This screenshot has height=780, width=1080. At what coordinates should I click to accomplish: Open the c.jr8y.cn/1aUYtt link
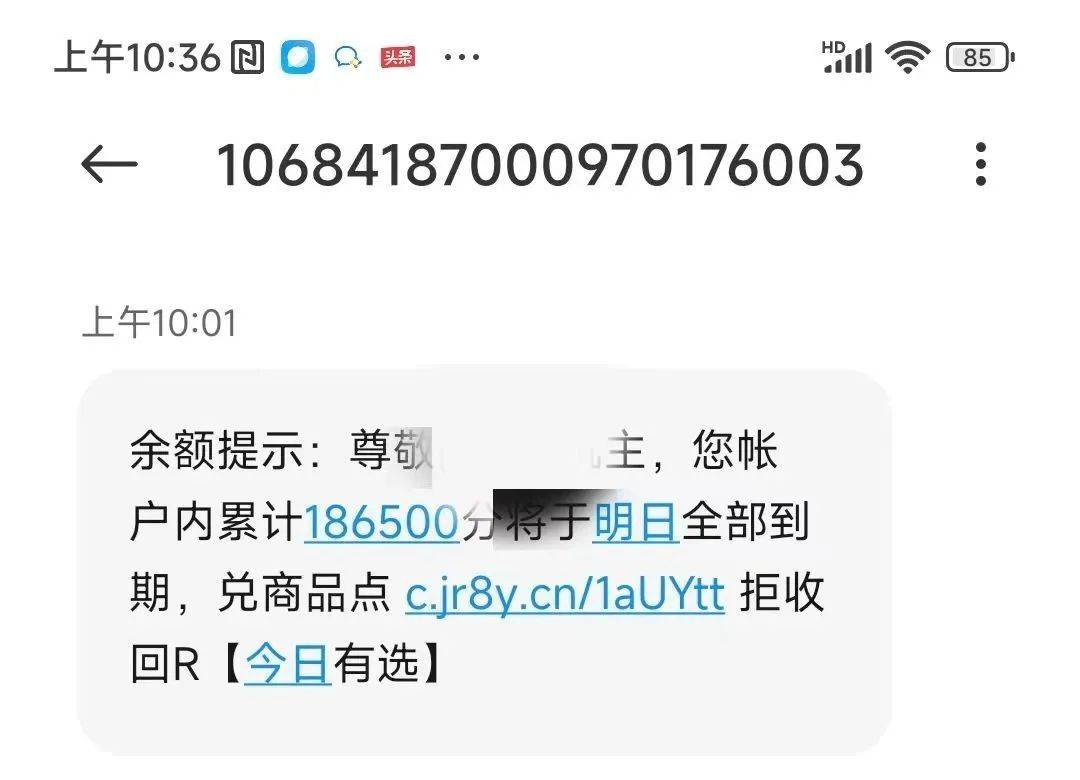point(564,594)
